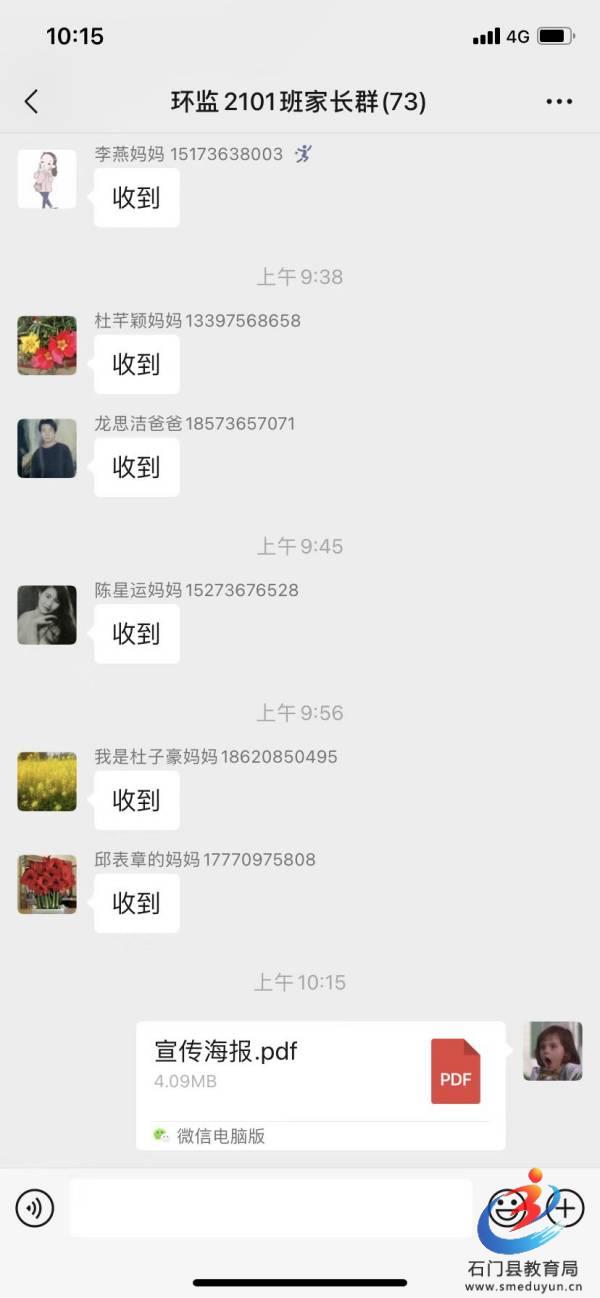View 龙思洁爸爸's profile avatar
The width and height of the screenshot is (600, 1298).
point(47,448)
